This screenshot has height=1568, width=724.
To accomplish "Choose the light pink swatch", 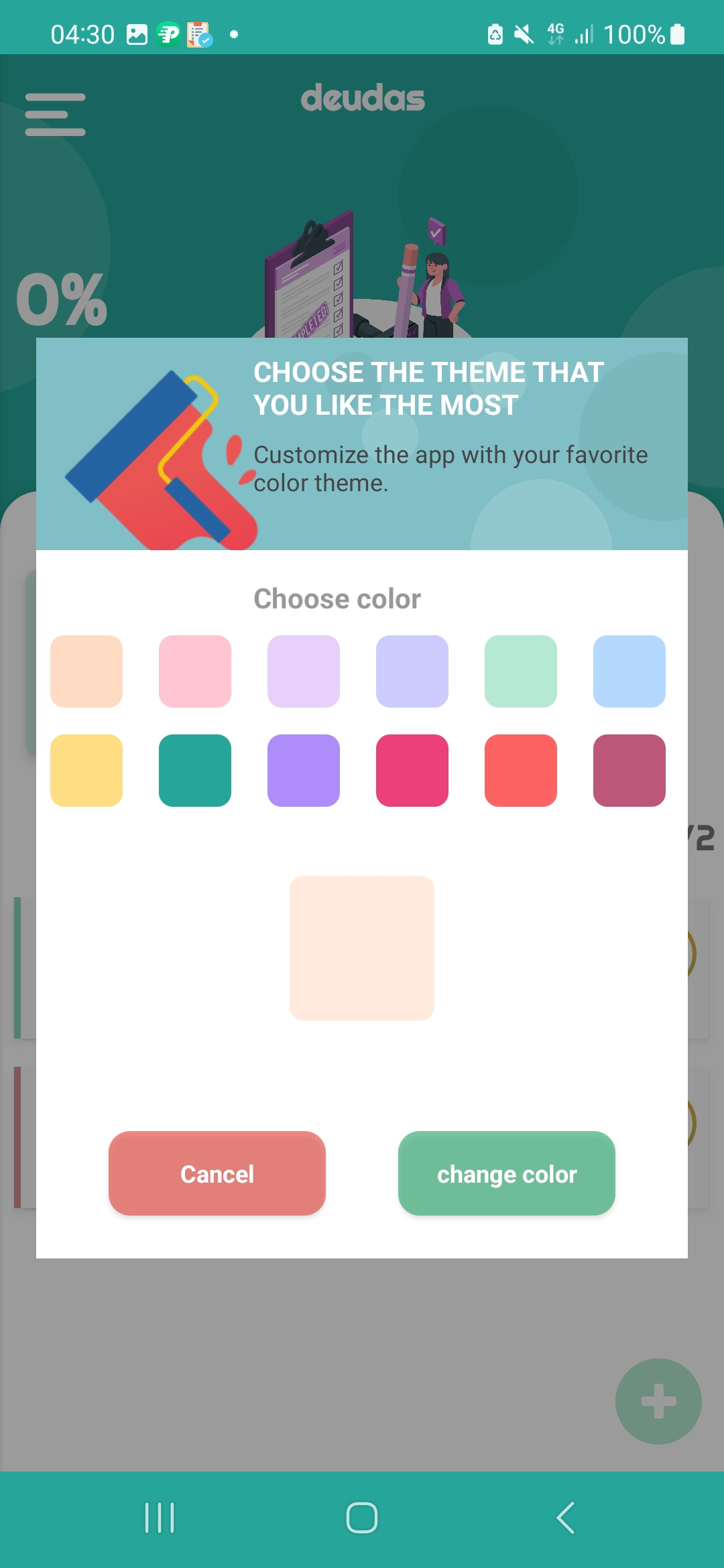I will point(195,671).
